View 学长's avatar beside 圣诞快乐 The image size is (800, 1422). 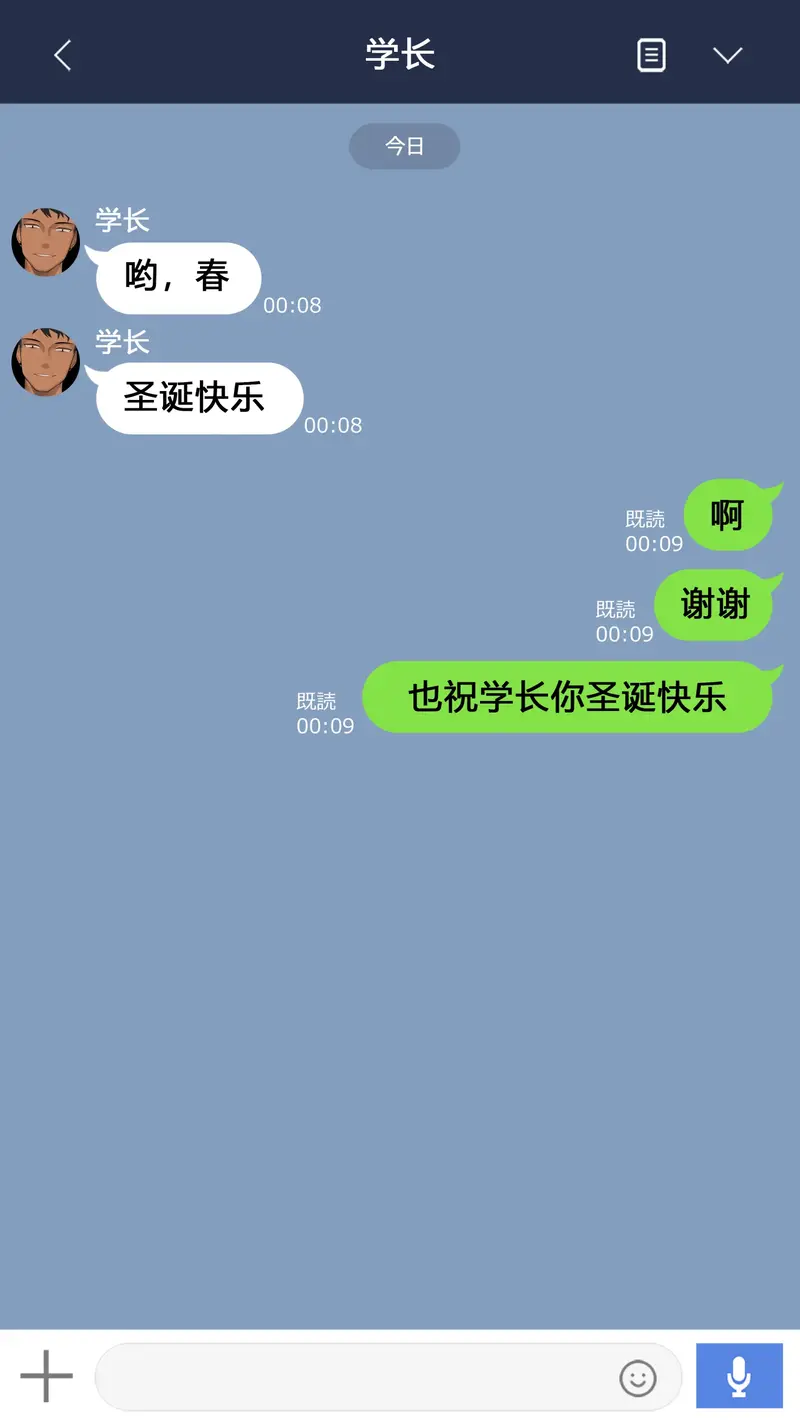(x=45, y=362)
